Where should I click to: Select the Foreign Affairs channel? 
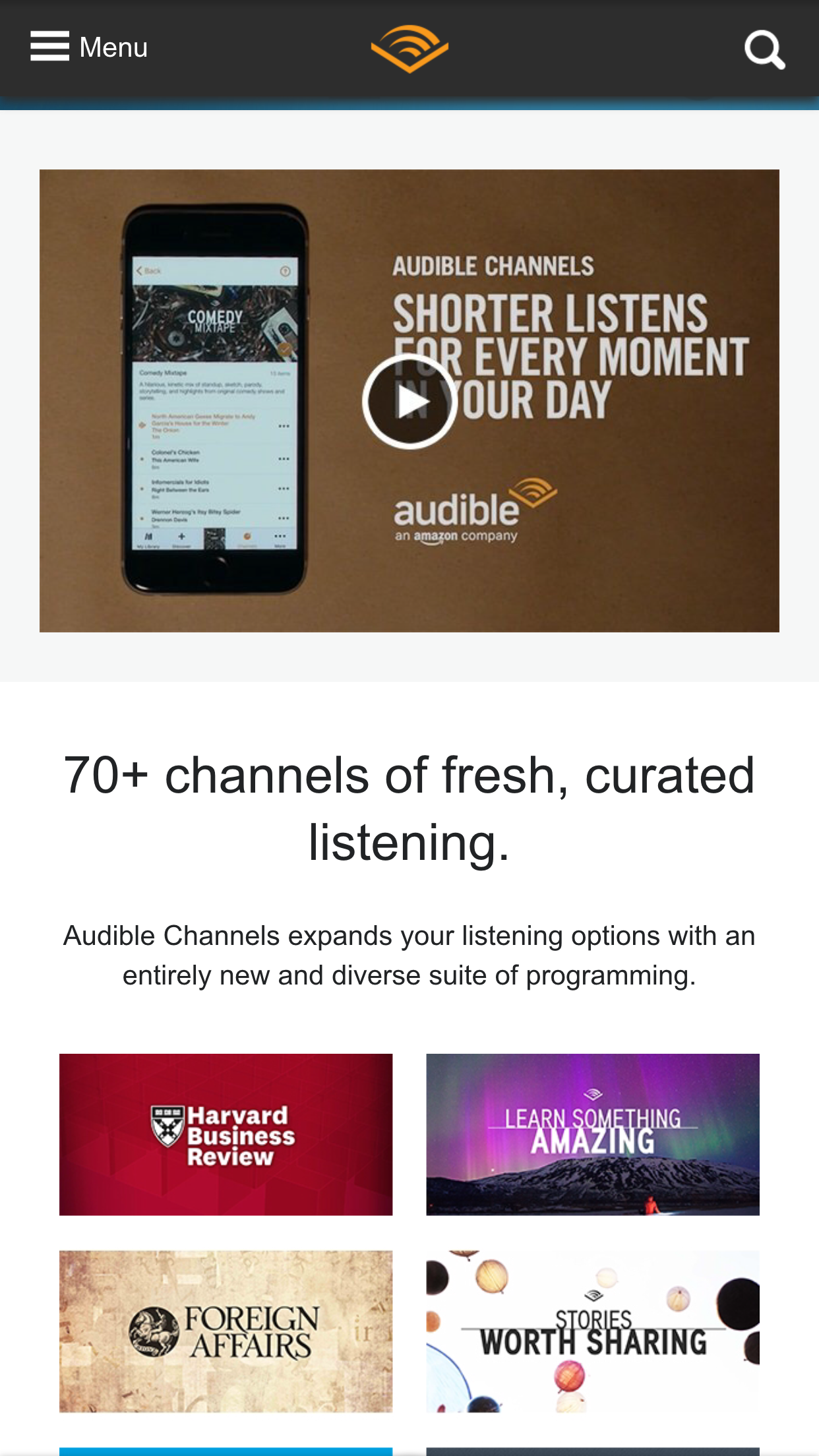tap(226, 1331)
